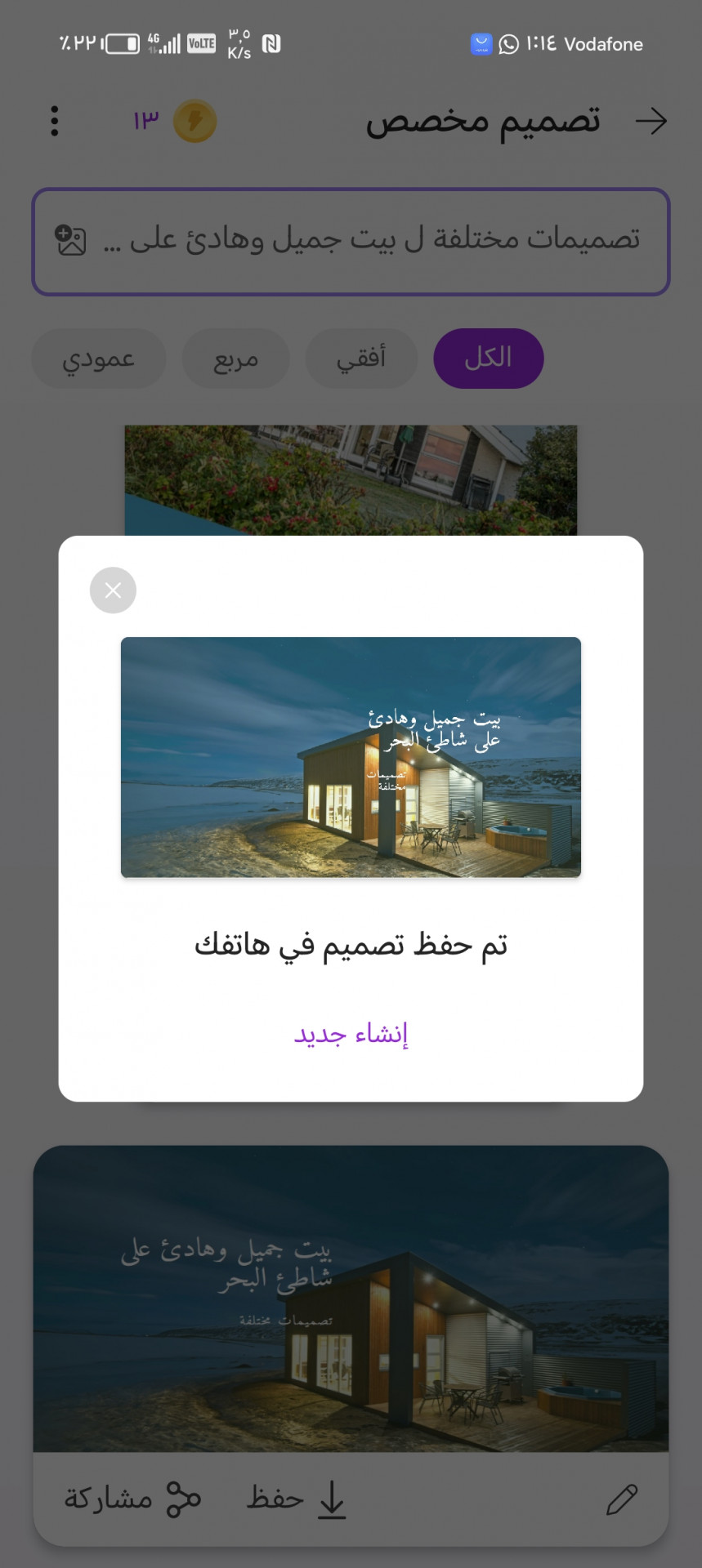Open the saved beach house design preview

click(351, 757)
